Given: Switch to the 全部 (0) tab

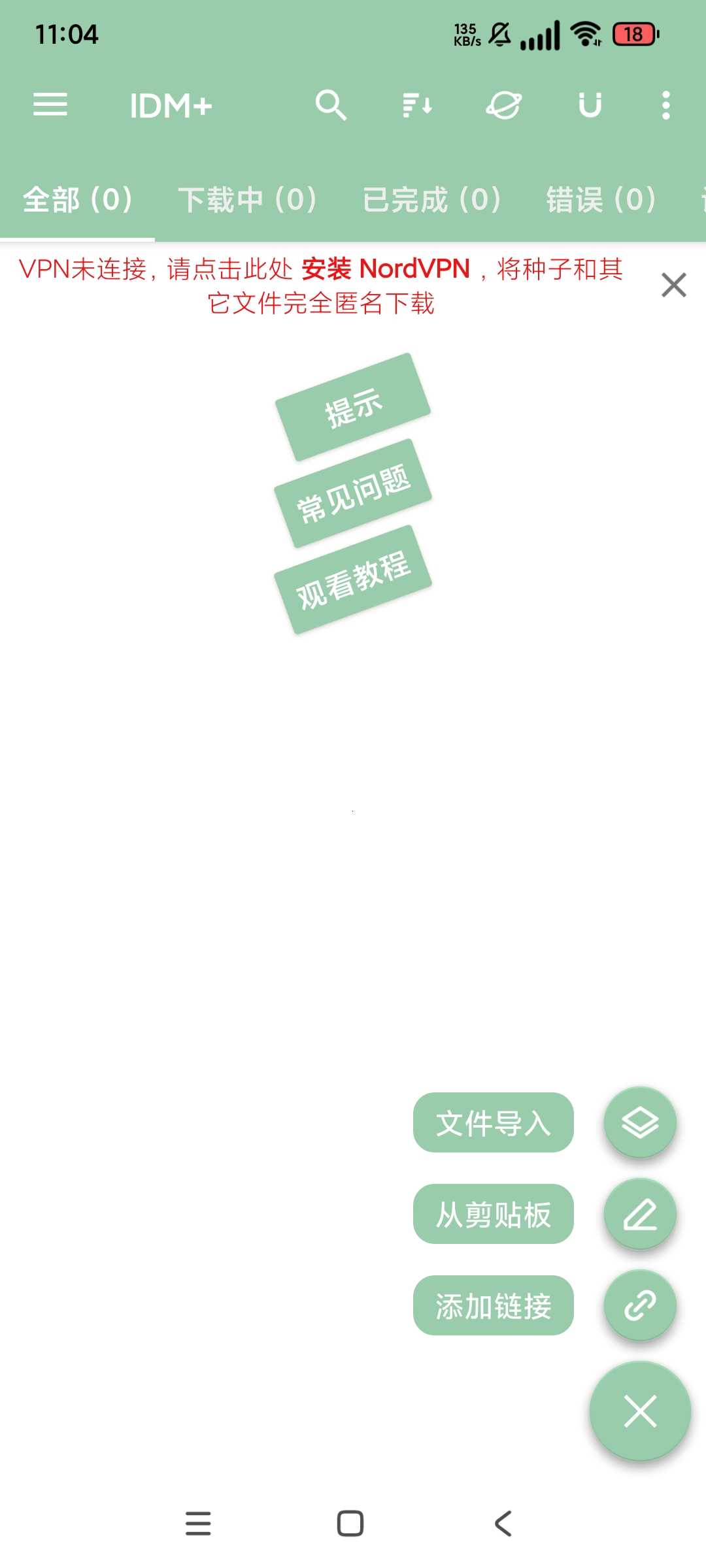Looking at the screenshot, I should tap(77, 199).
